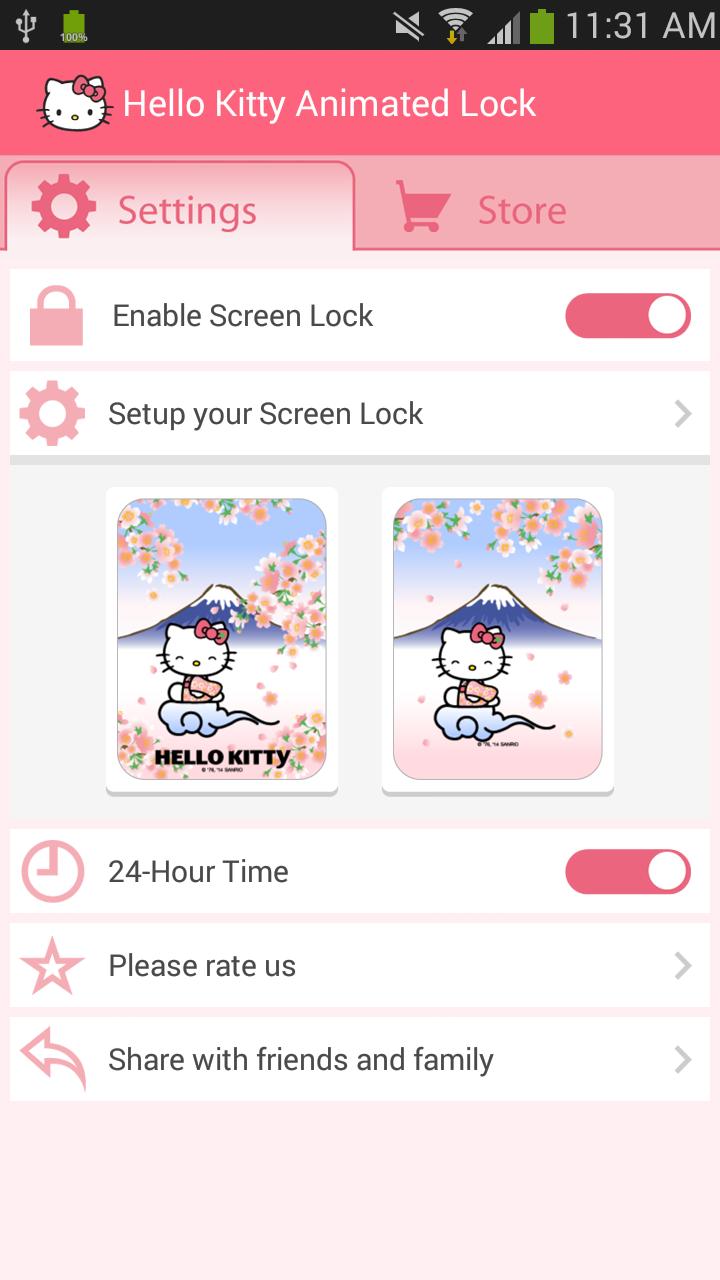This screenshot has width=720, height=1280.
Task: Click the star icon beside Please rate us
Action: click(52, 965)
